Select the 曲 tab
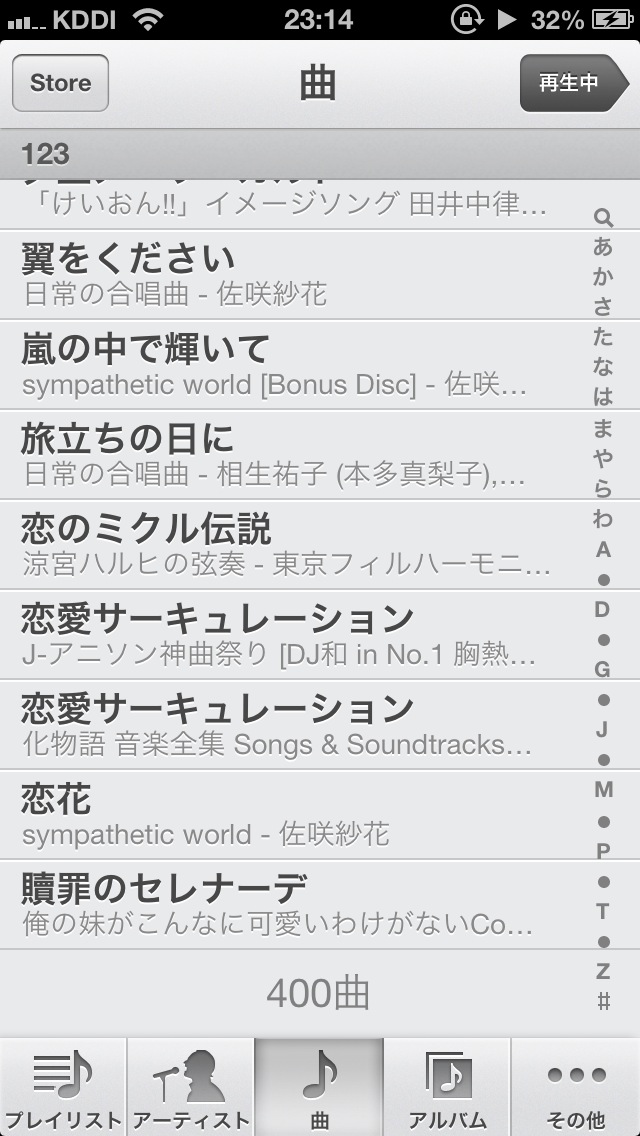Image resolution: width=640 pixels, height=1136 pixels. [x=319, y=1087]
